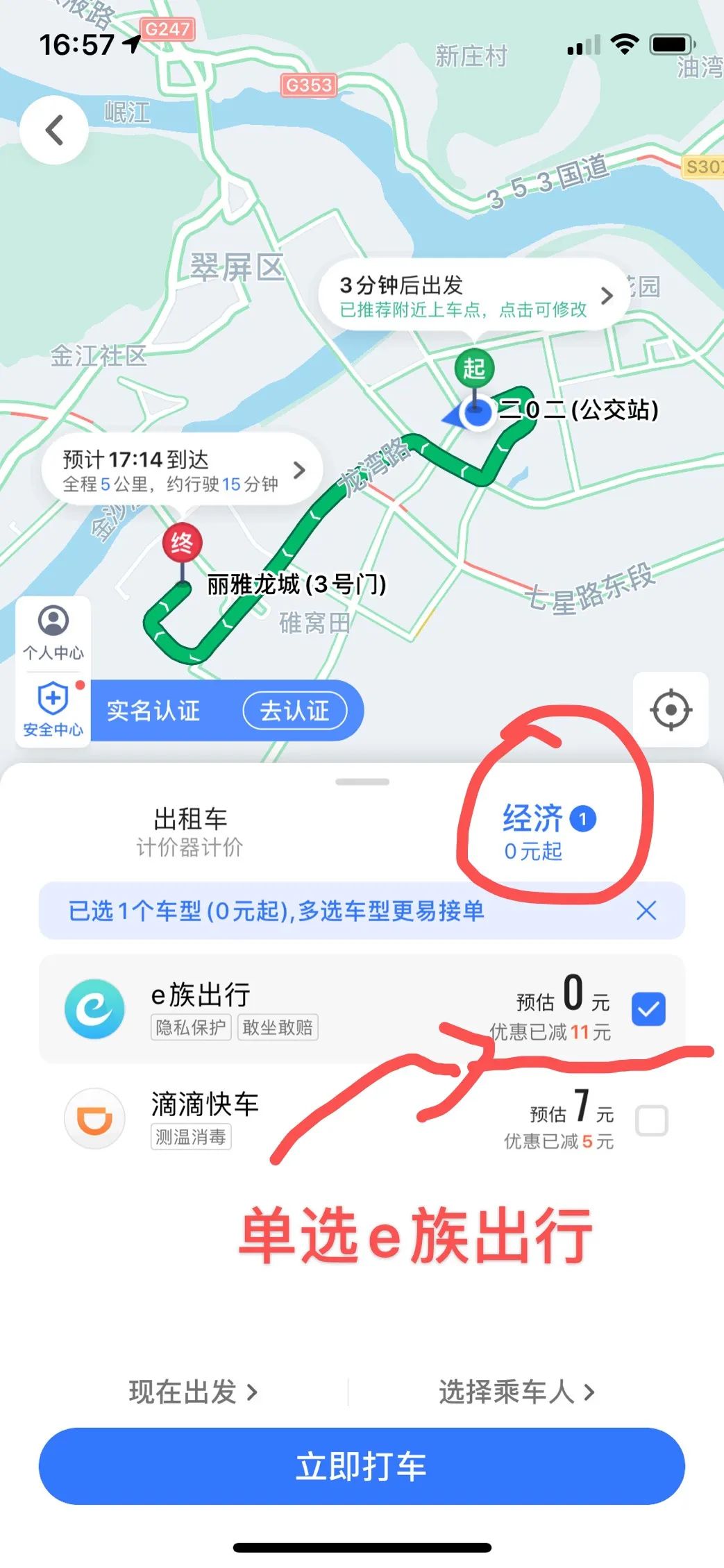Open 选择乘车人 passenger selector
Screen dimensions: 724x1568
pyautogui.click(x=516, y=1392)
